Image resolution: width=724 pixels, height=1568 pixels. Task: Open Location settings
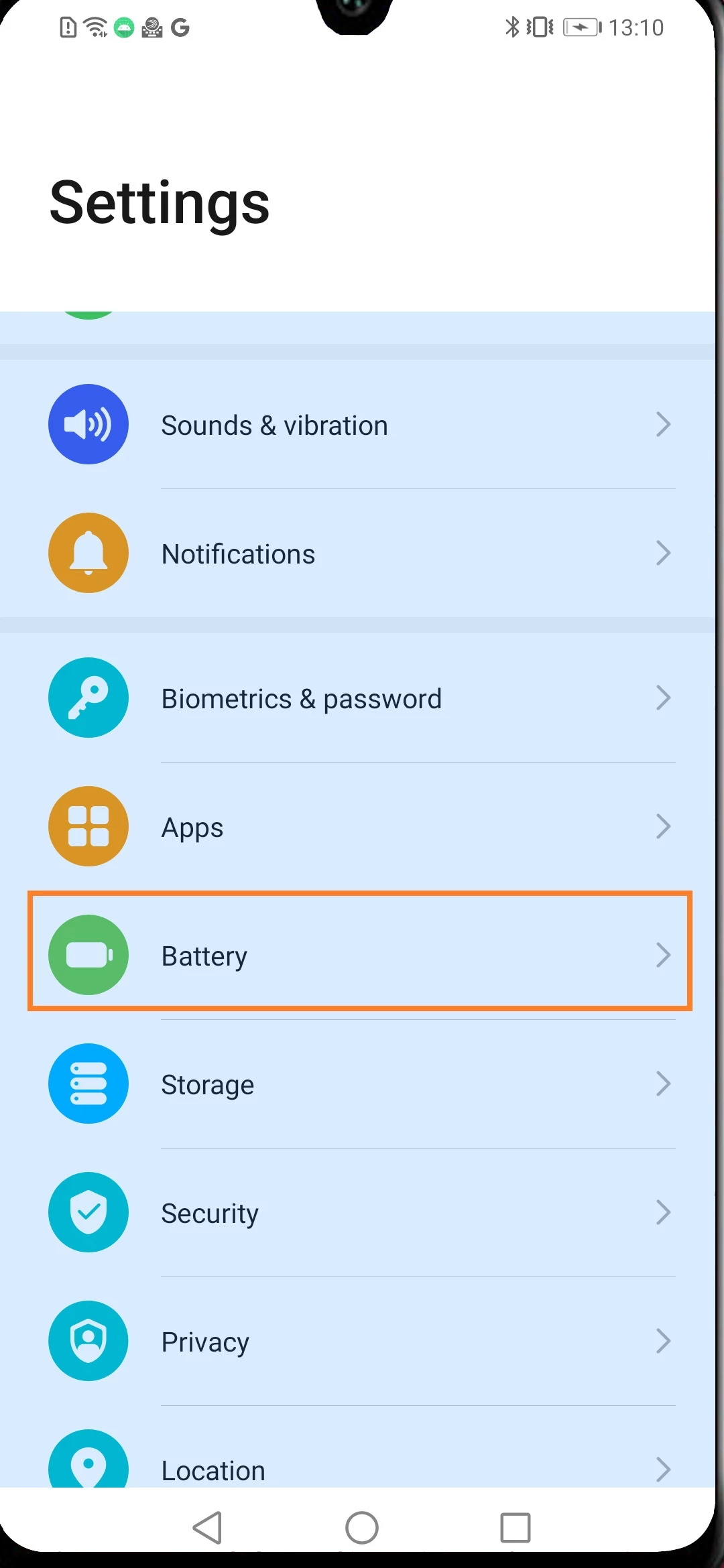click(362, 1467)
